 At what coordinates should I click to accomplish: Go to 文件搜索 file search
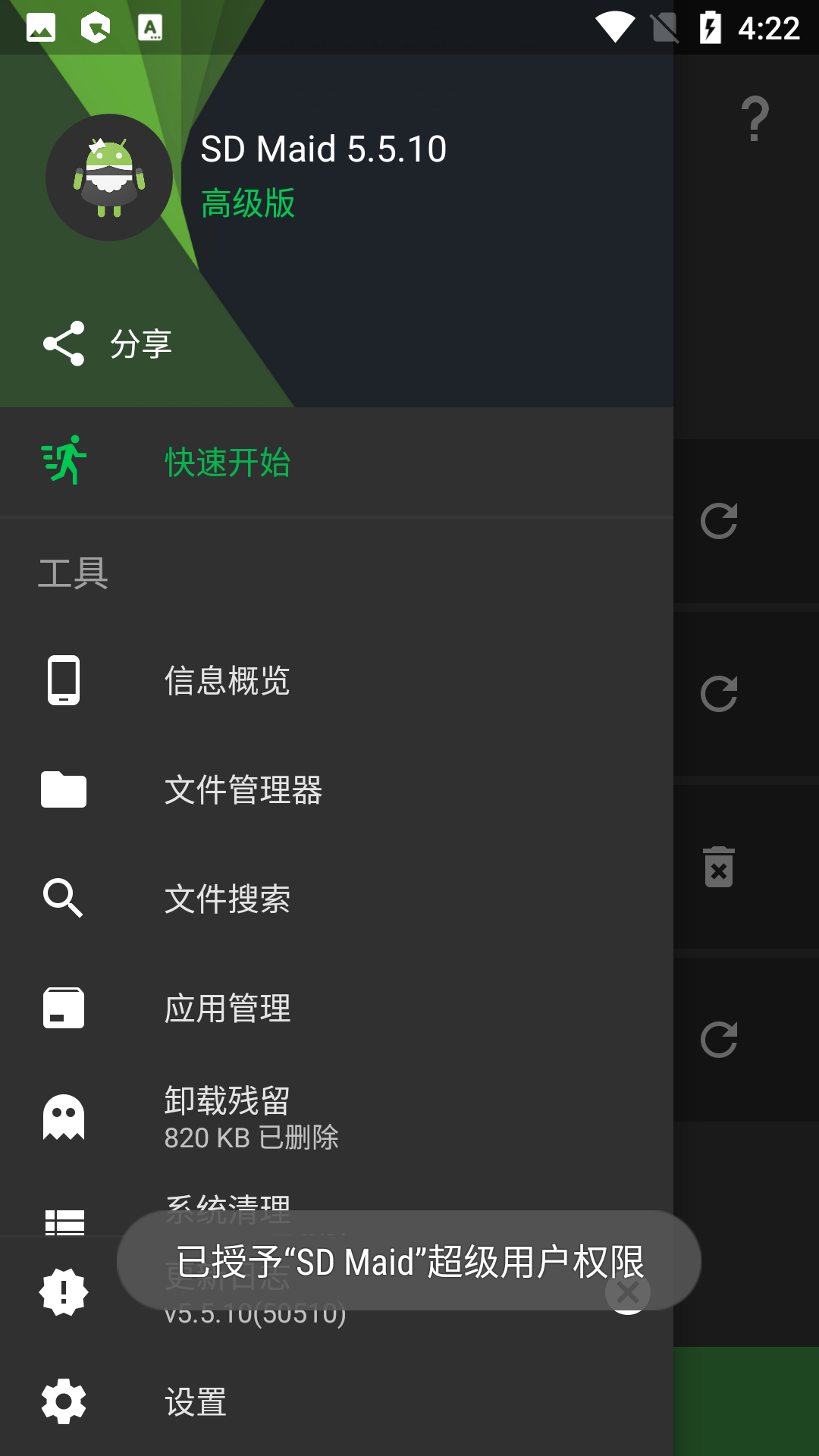pos(227,899)
